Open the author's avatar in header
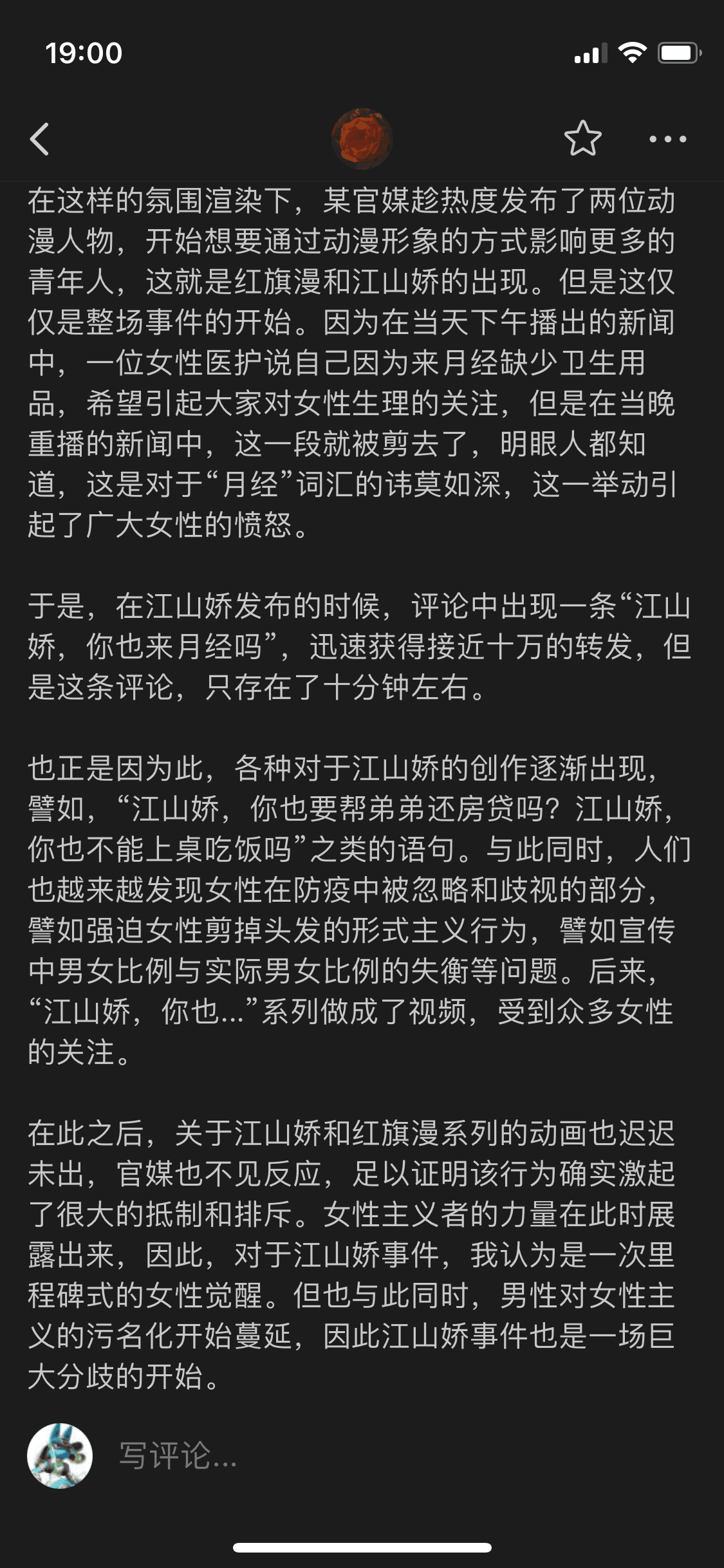This screenshot has width=724, height=1568. click(x=362, y=139)
